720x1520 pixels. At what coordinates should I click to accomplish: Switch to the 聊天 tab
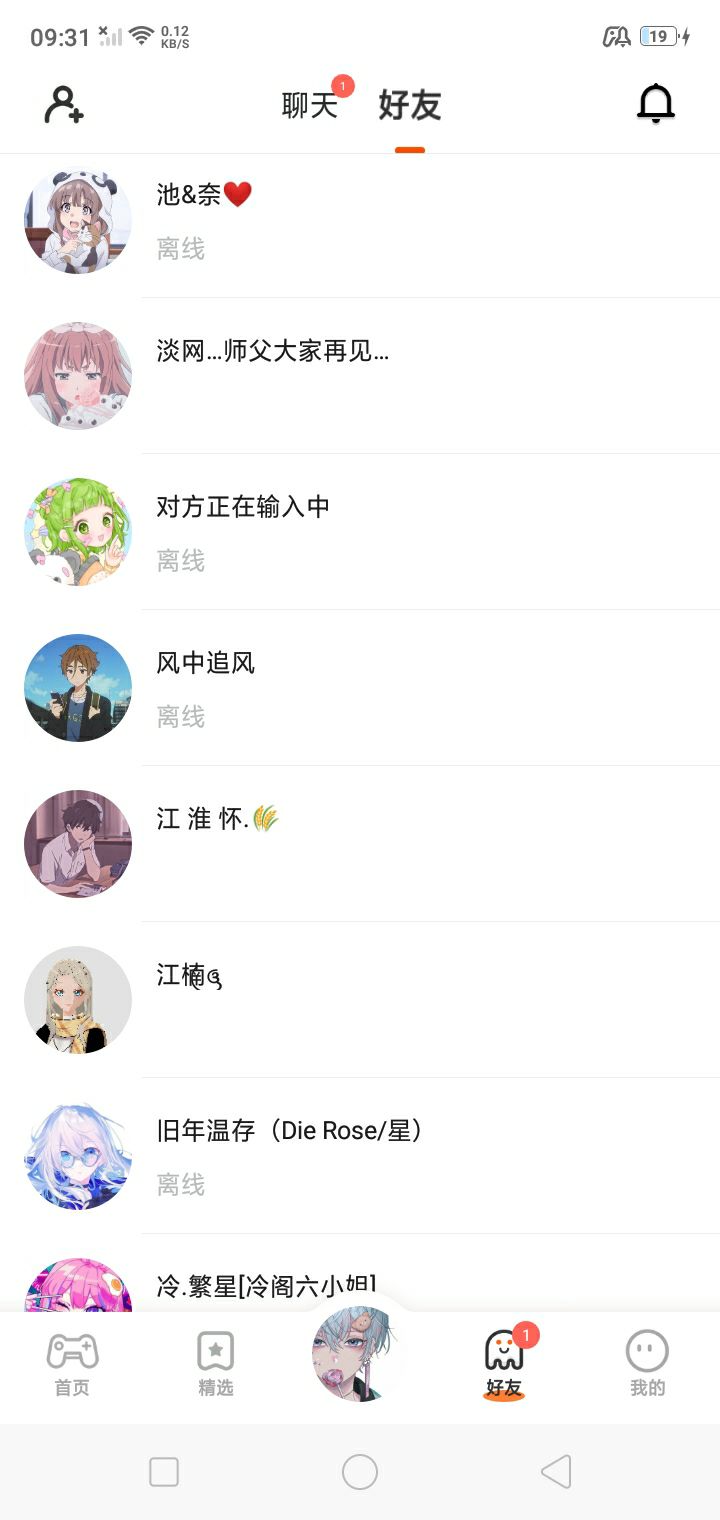310,105
